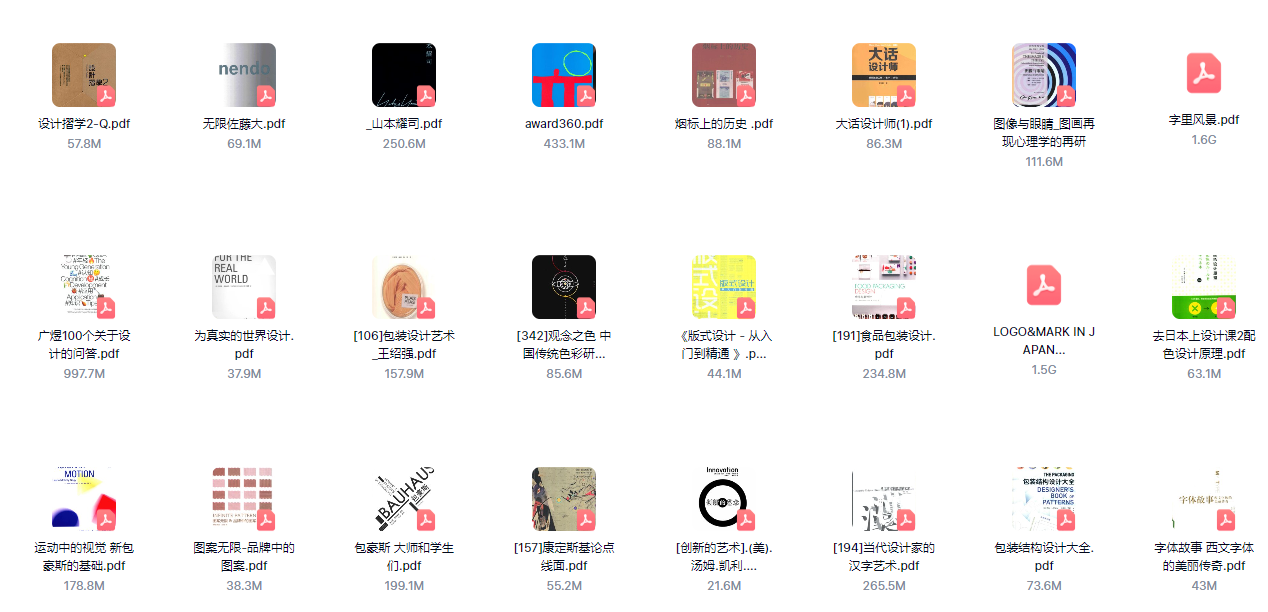Open 《版式设计 - 从入门到精通》 PDF
Image resolution: width=1268 pixels, height=612 pixels.
click(724, 287)
